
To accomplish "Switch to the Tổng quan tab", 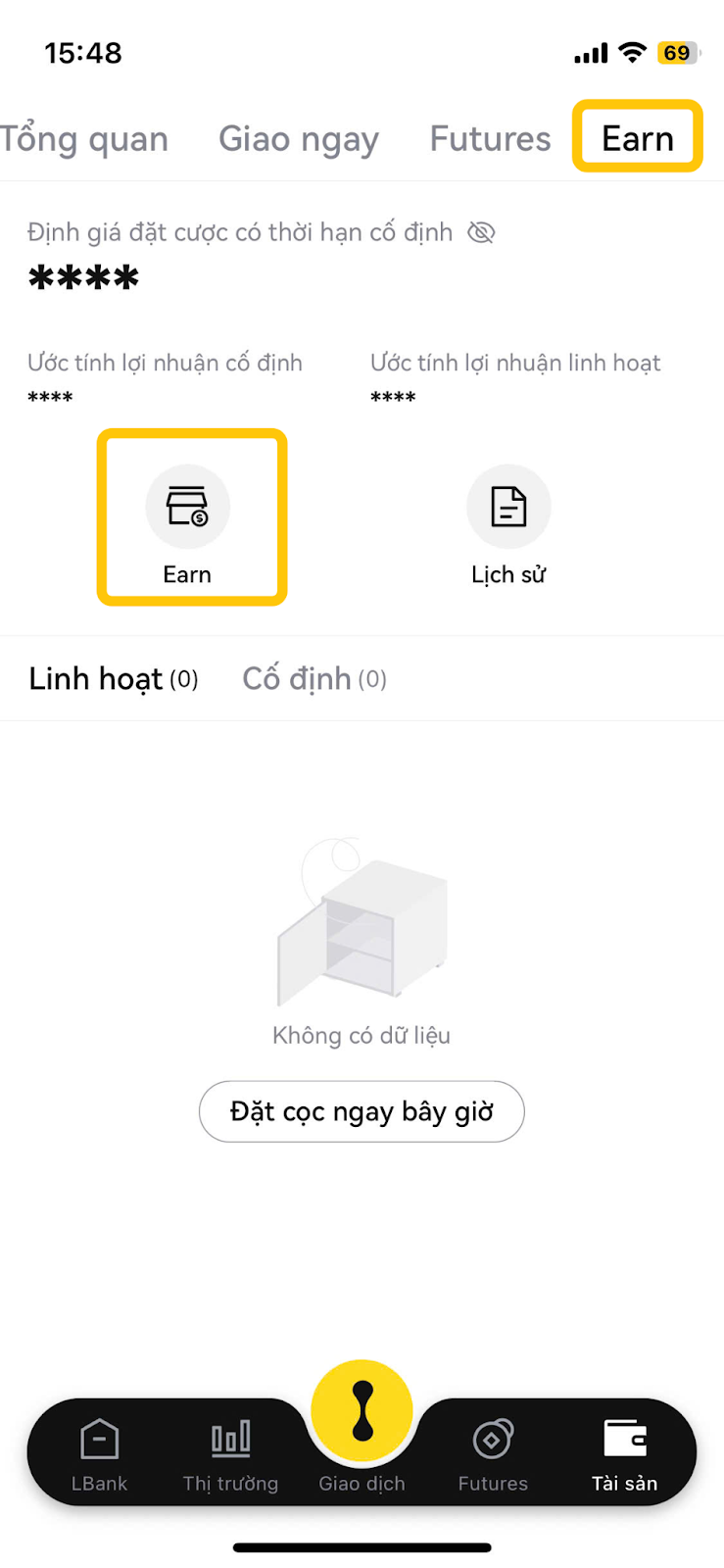I will click(x=84, y=139).
